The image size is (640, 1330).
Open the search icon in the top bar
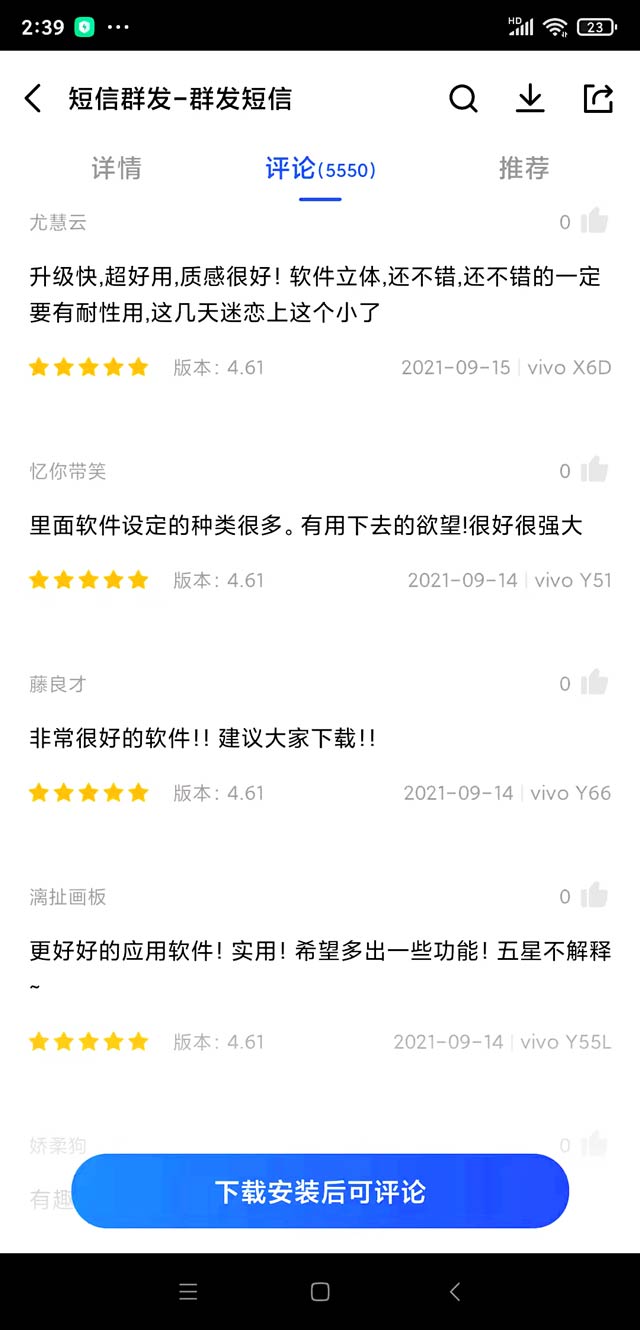coord(463,99)
